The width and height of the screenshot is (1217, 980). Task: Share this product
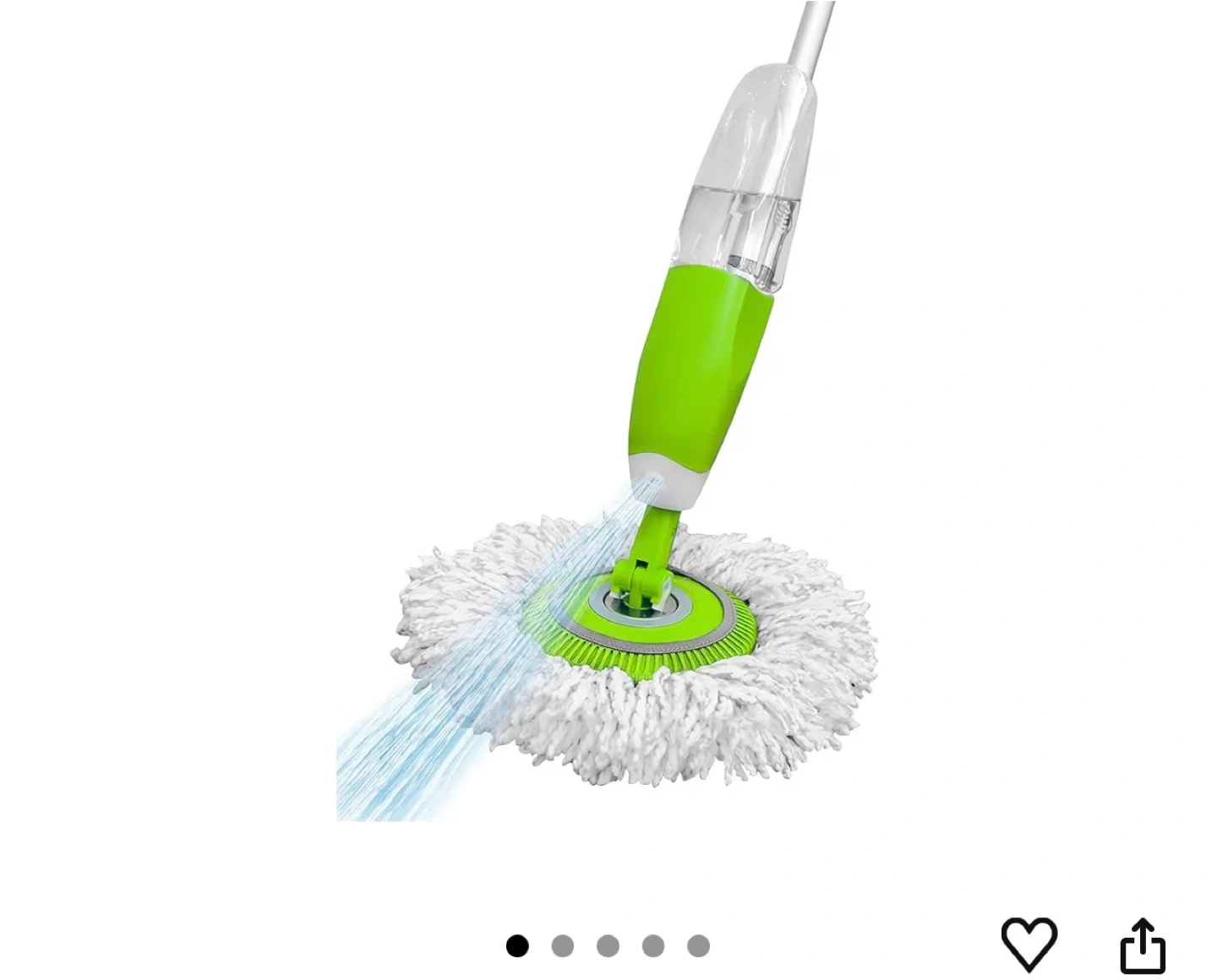pos(1143,945)
